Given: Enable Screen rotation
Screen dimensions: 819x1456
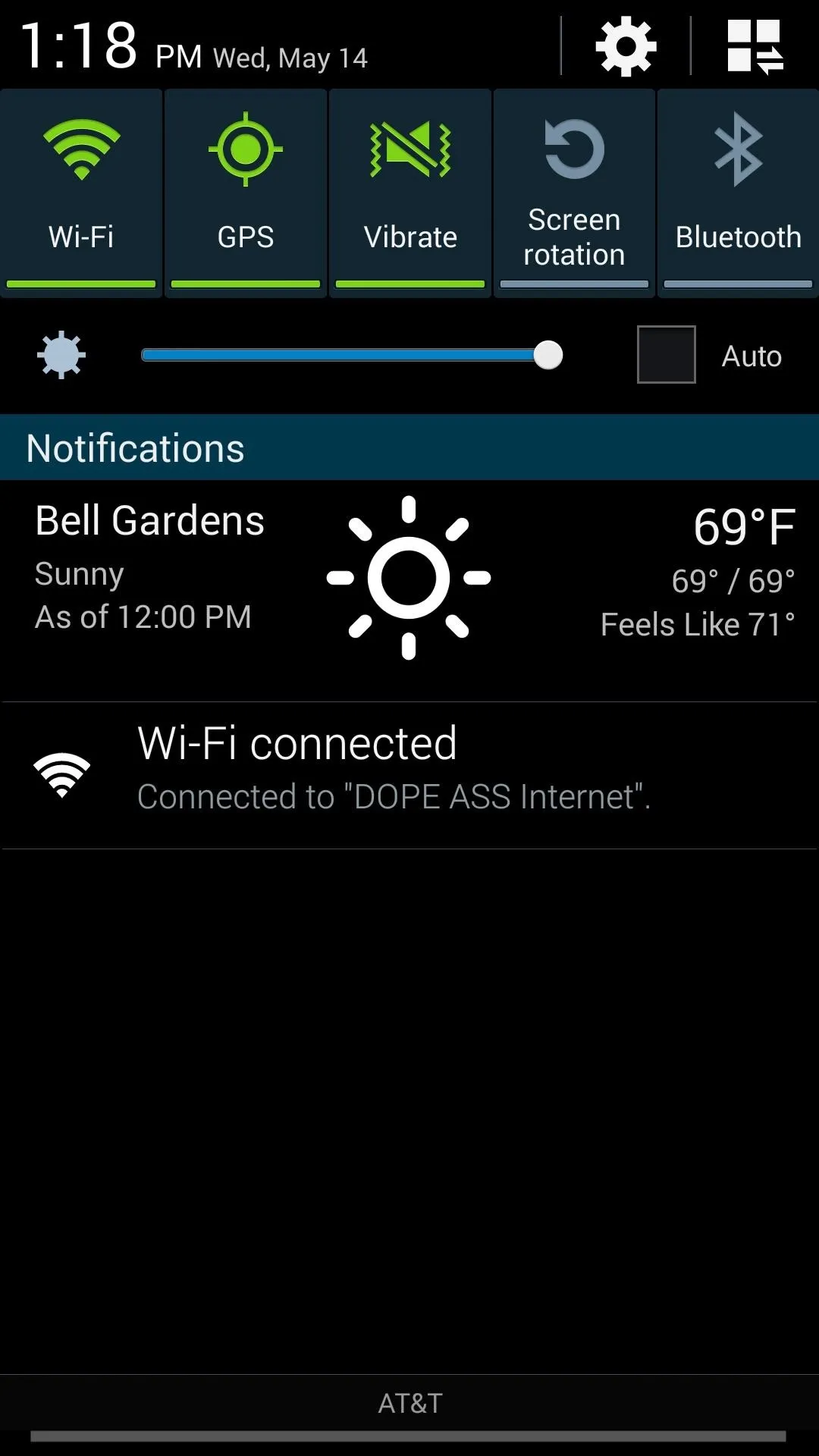Looking at the screenshot, I should [x=574, y=193].
